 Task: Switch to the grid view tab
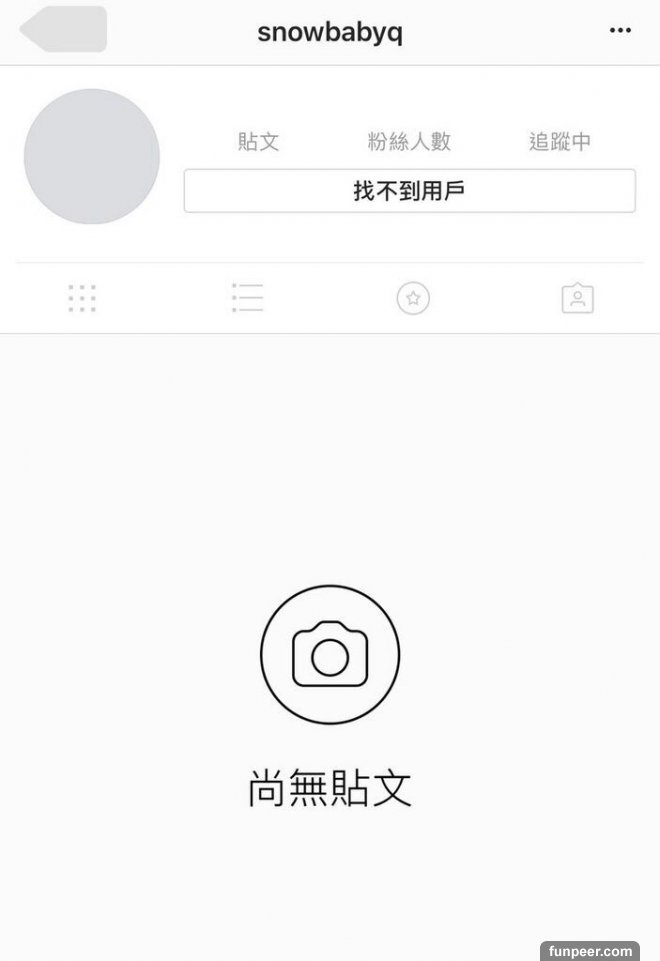(82, 298)
